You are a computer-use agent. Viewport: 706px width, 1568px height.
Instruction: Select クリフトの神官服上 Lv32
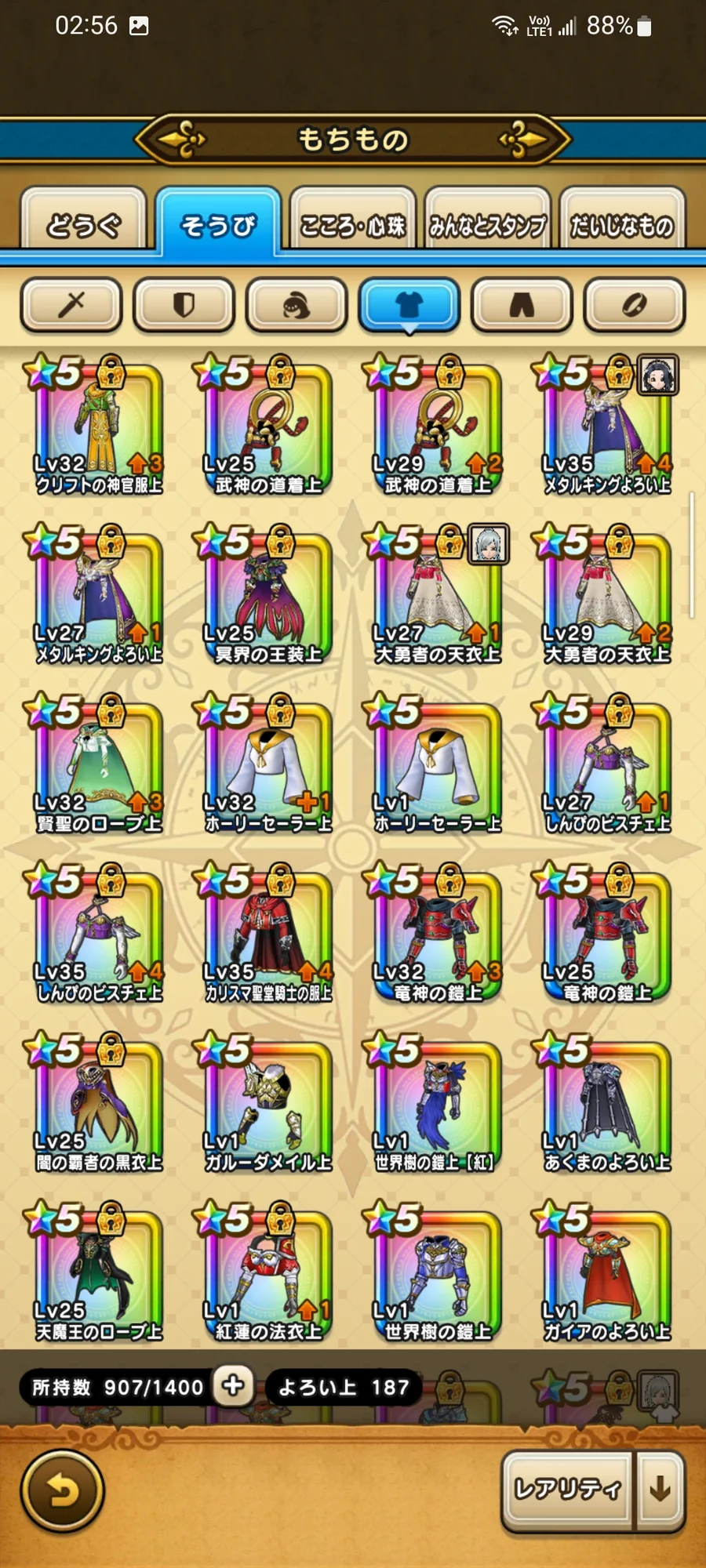pyautogui.click(x=99, y=427)
